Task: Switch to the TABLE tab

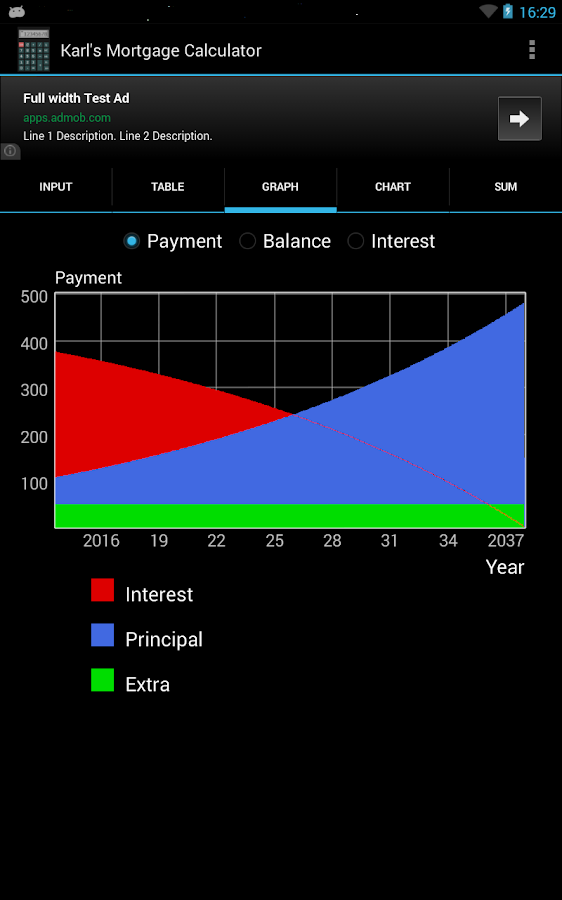Action: [x=168, y=187]
